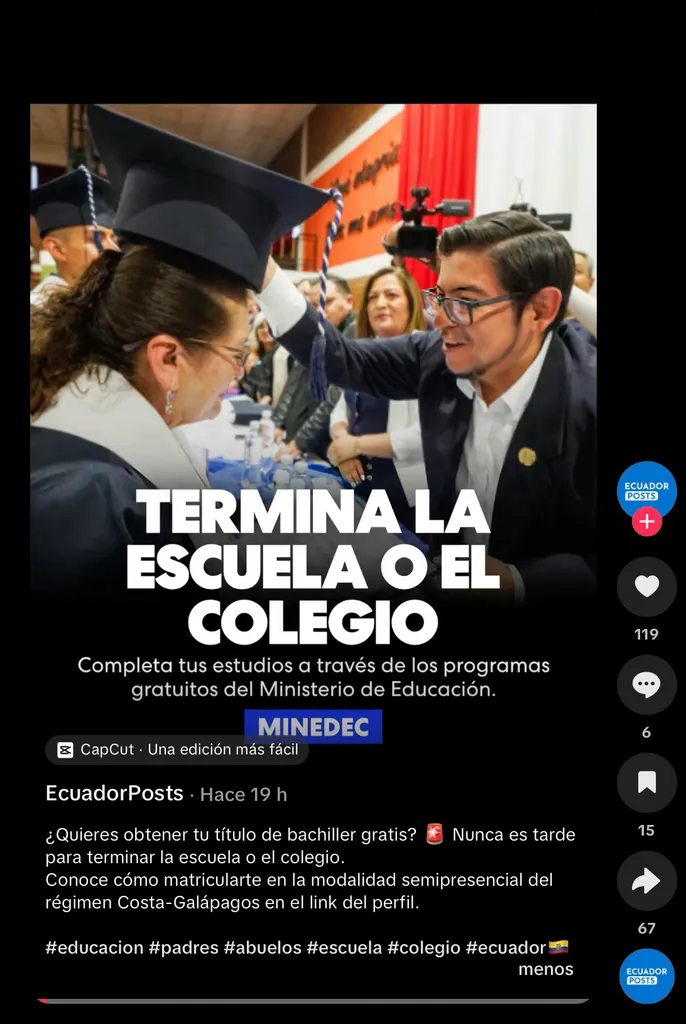Open the EcuadorPosts username link
686x1024 pixels.
[x=114, y=793]
